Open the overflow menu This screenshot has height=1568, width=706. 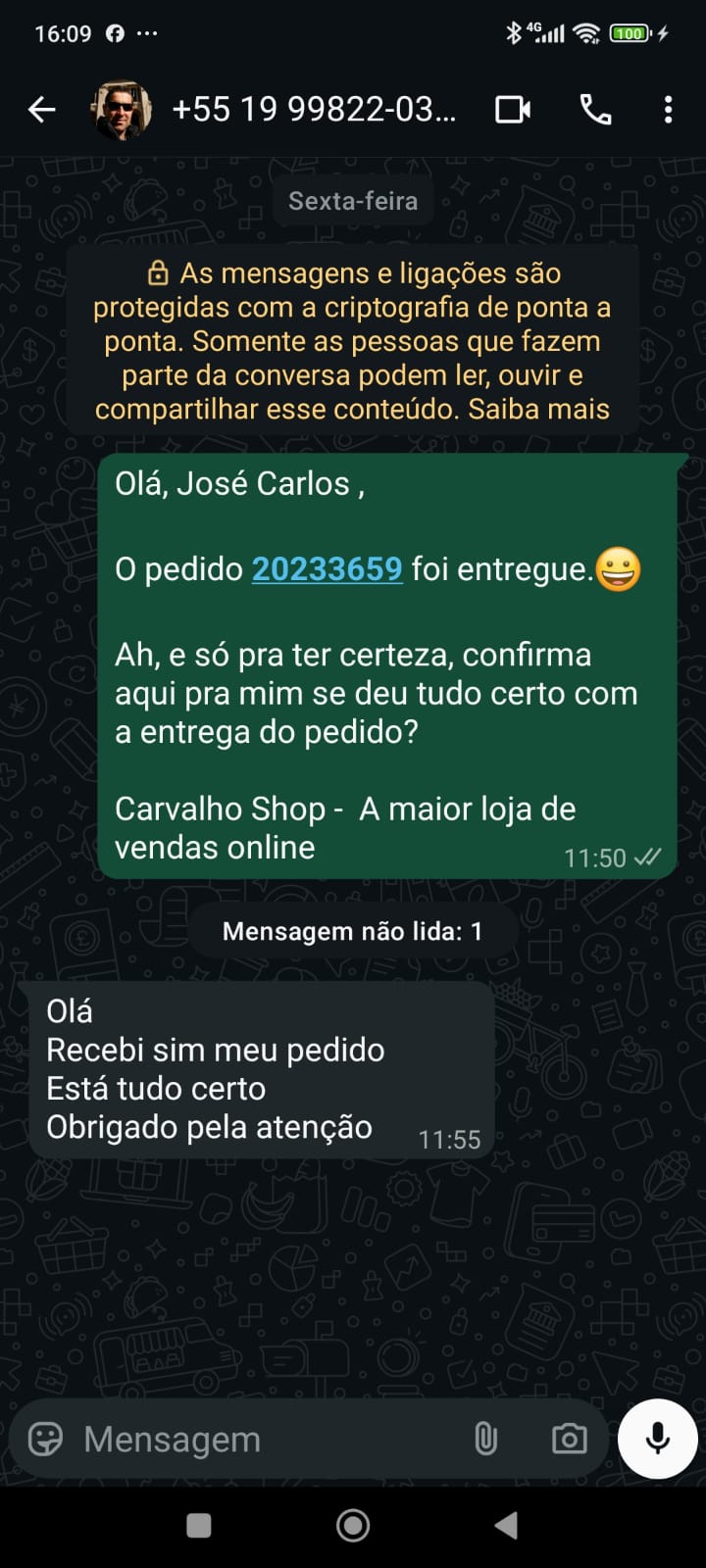point(668,110)
